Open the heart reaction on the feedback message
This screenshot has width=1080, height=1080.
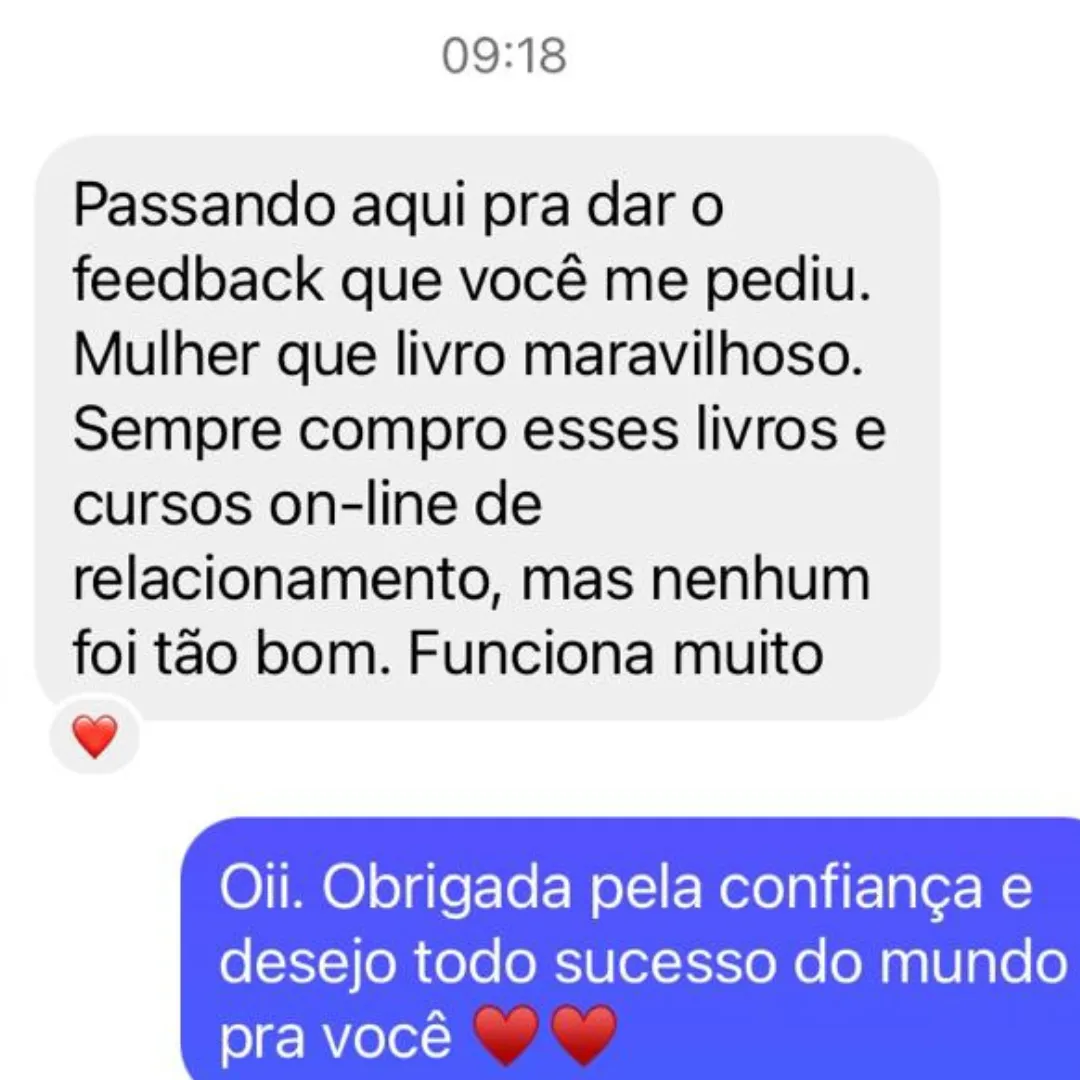point(96,737)
